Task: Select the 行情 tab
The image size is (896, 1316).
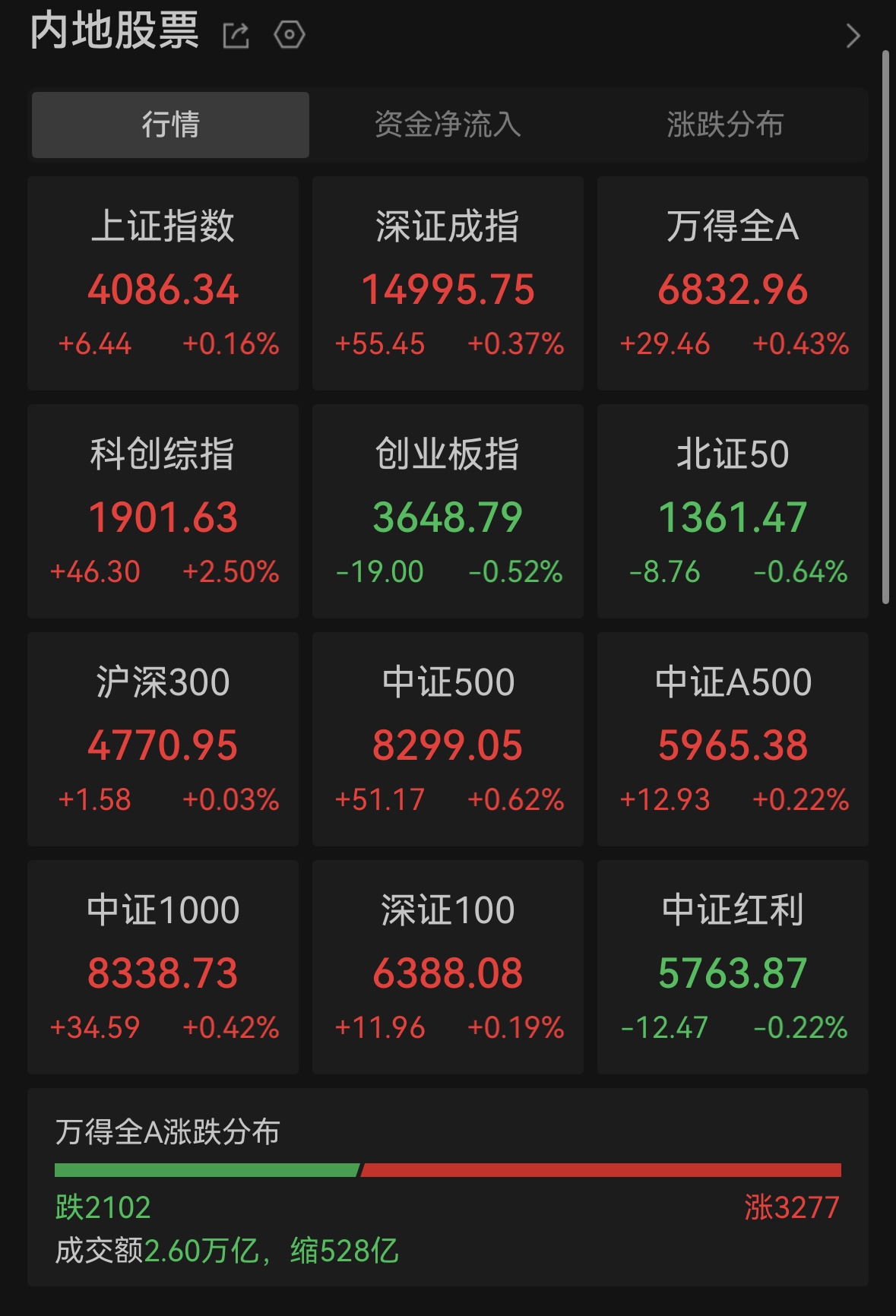Action: click(170, 125)
